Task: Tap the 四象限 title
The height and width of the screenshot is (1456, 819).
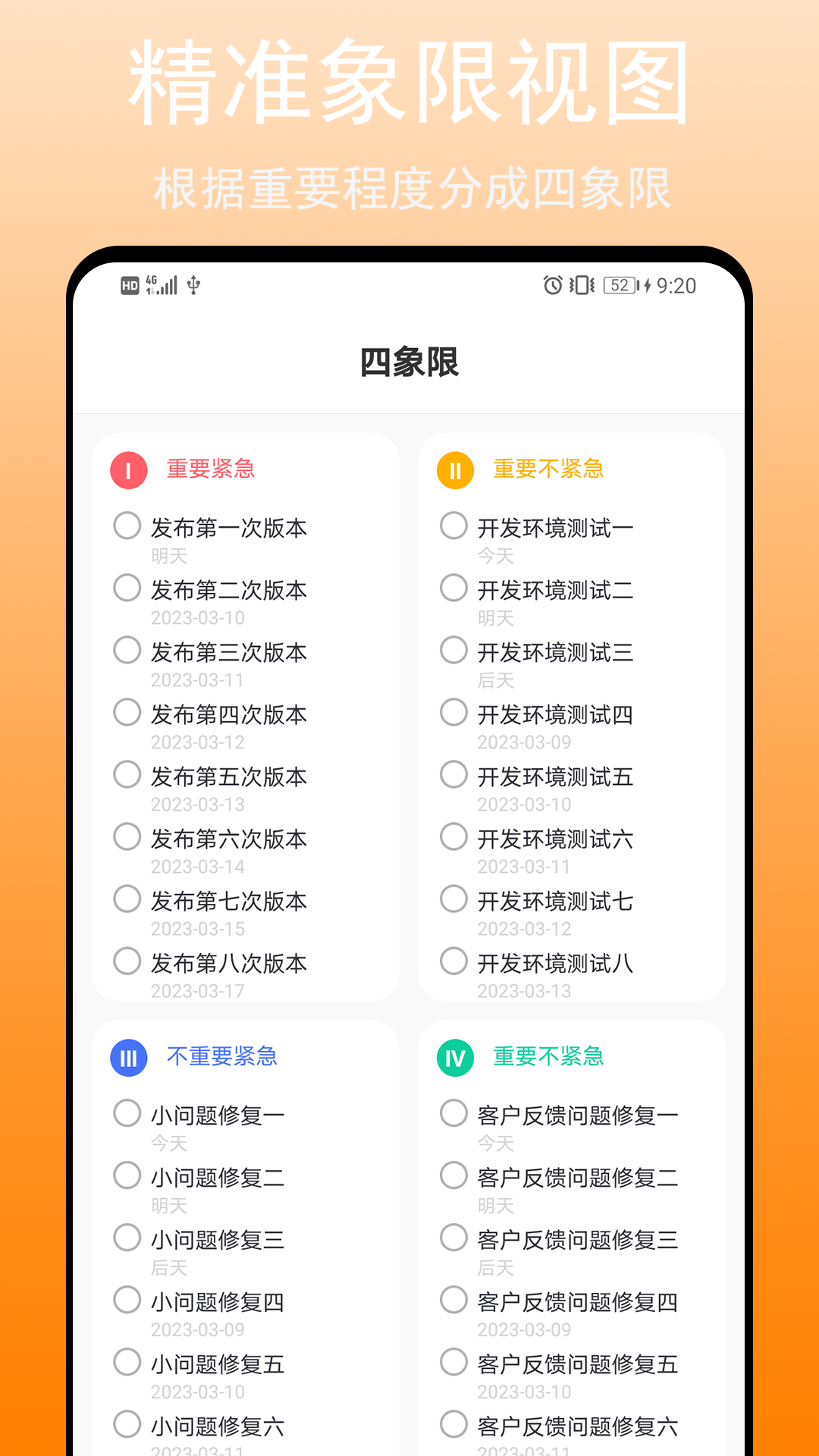Action: coord(409,362)
